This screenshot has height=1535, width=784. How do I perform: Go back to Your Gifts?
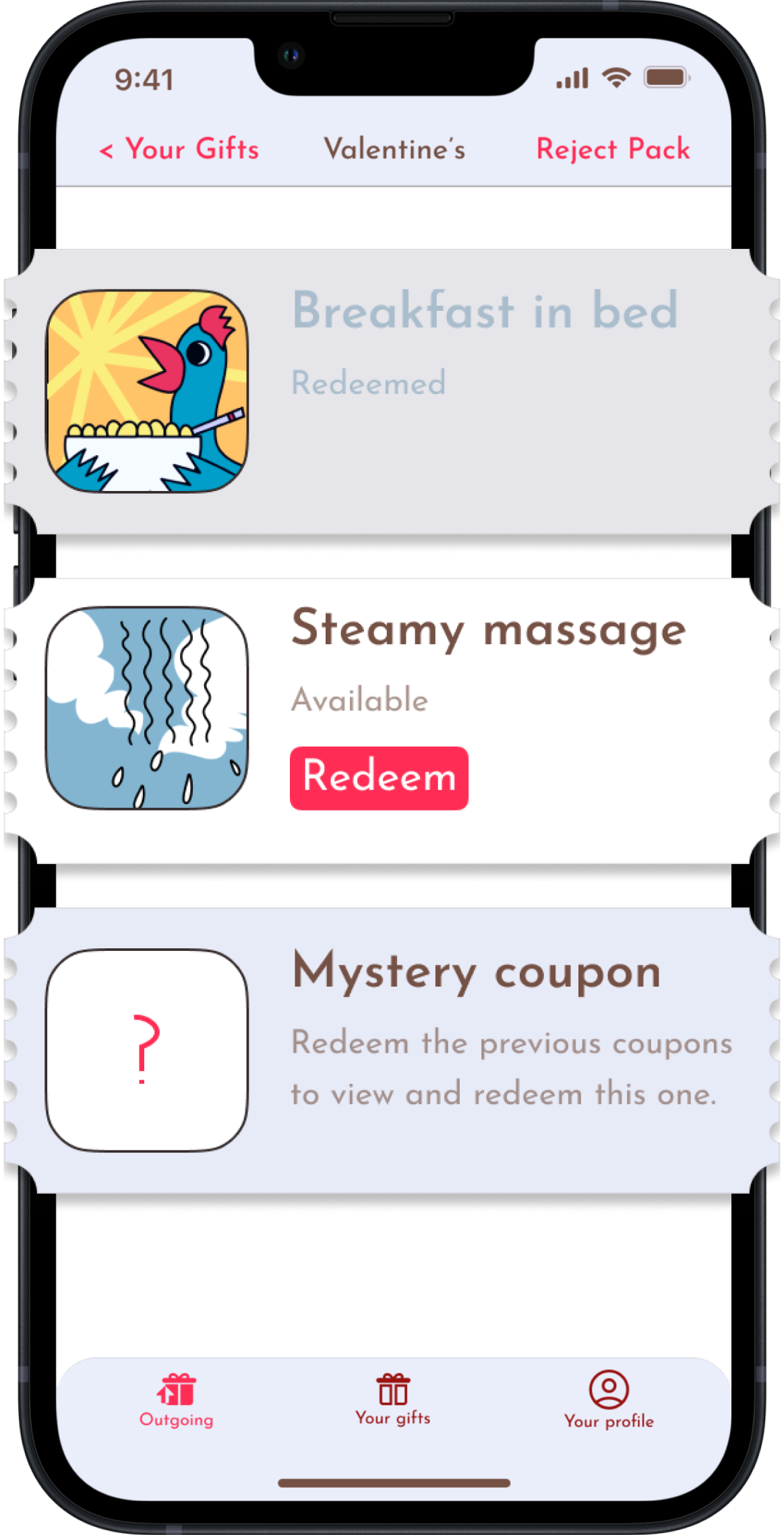179,149
